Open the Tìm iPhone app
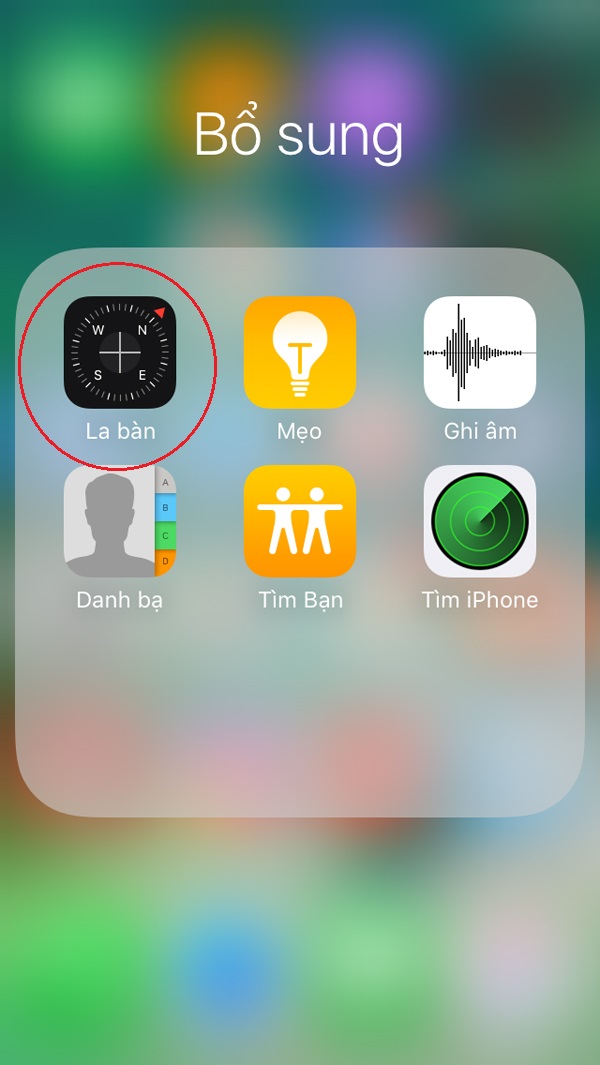This screenshot has width=600, height=1065. point(480,521)
